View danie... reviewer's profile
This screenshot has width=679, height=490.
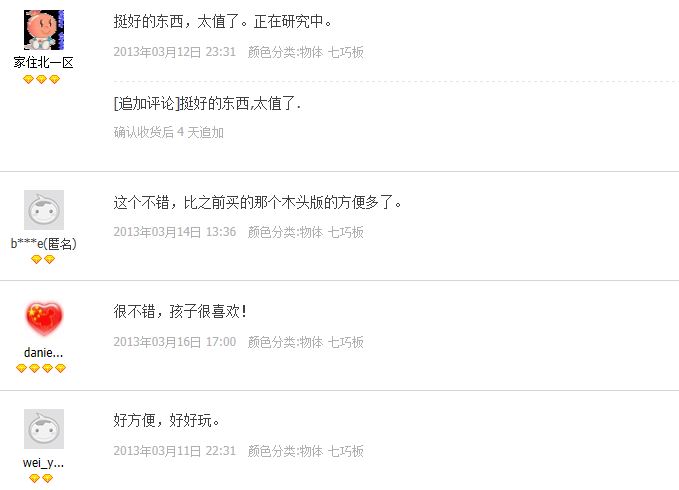pyautogui.click(x=43, y=353)
